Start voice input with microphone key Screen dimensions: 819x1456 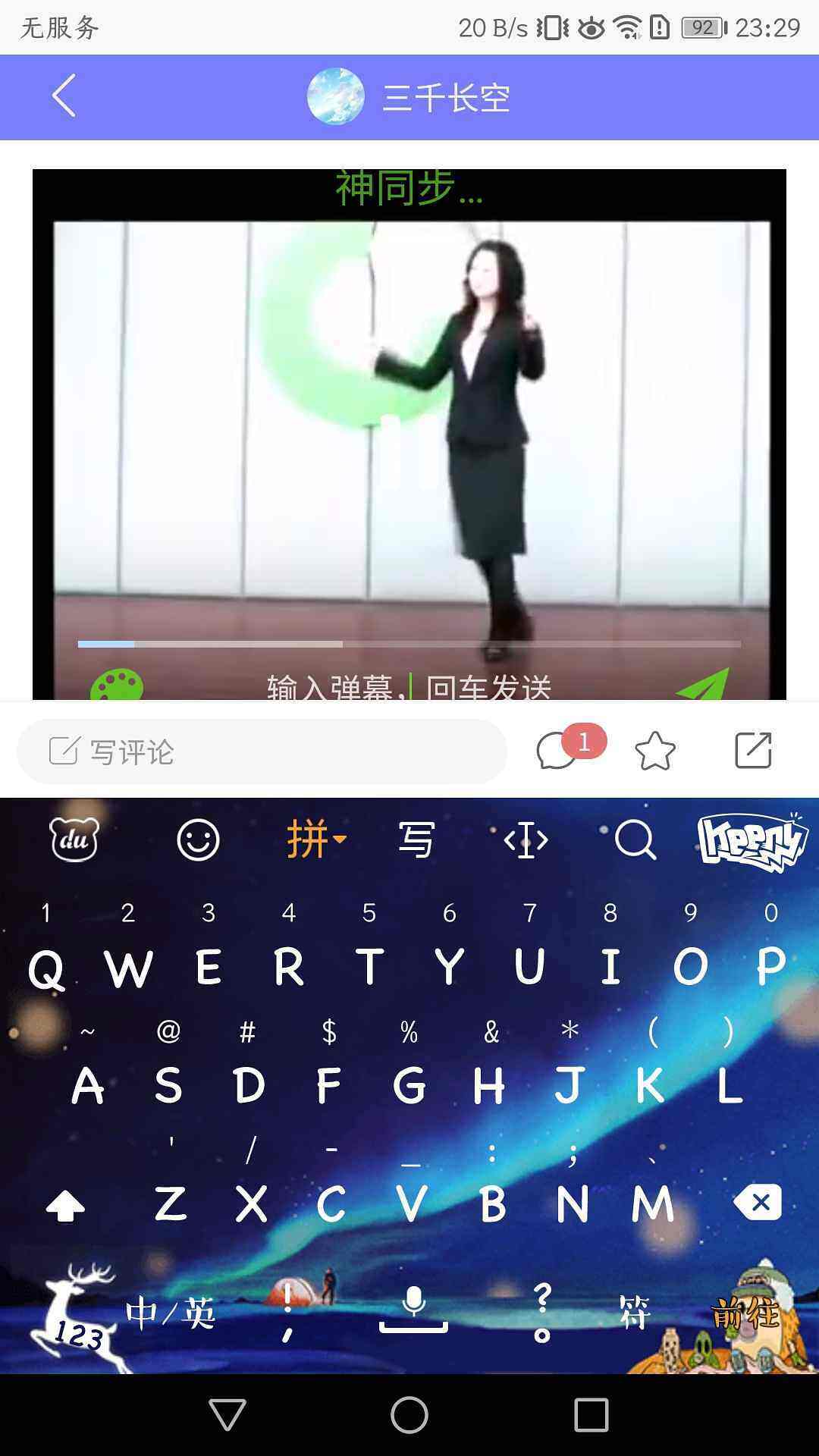click(x=413, y=1308)
